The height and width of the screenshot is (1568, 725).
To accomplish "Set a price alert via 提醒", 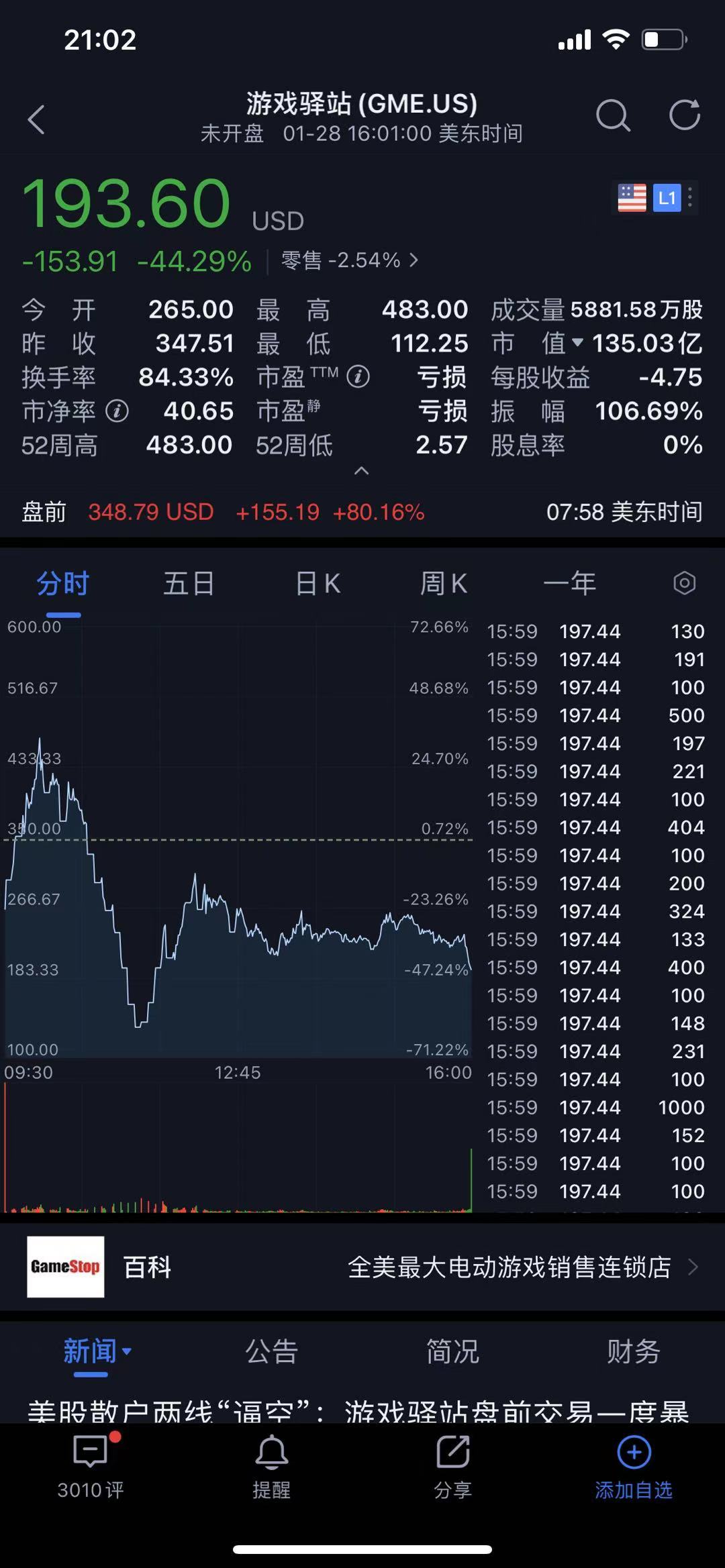I will click(271, 1467).
